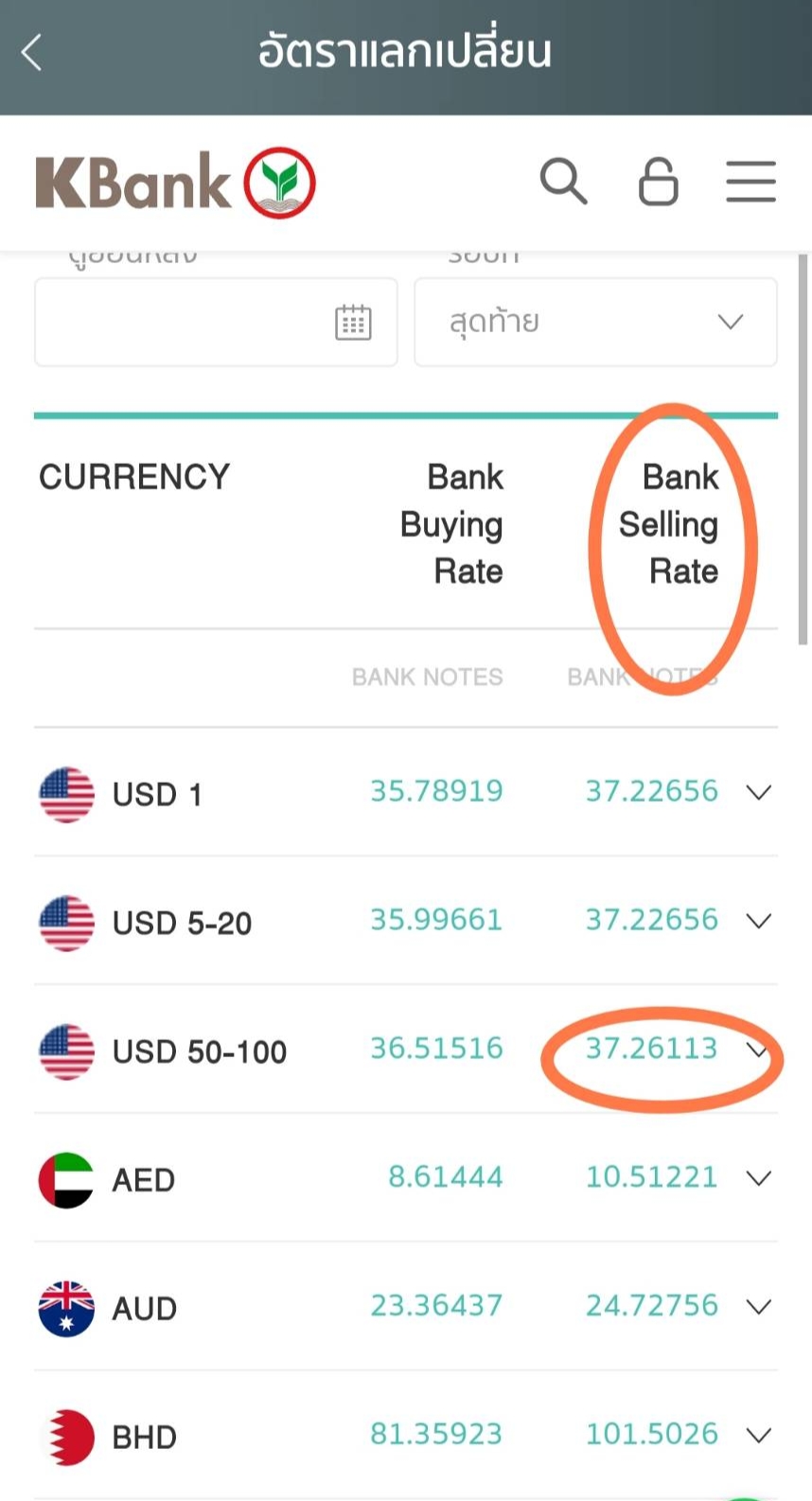Open the KBank search icon
Screen dimensions: 812x1501
[563, 181]
